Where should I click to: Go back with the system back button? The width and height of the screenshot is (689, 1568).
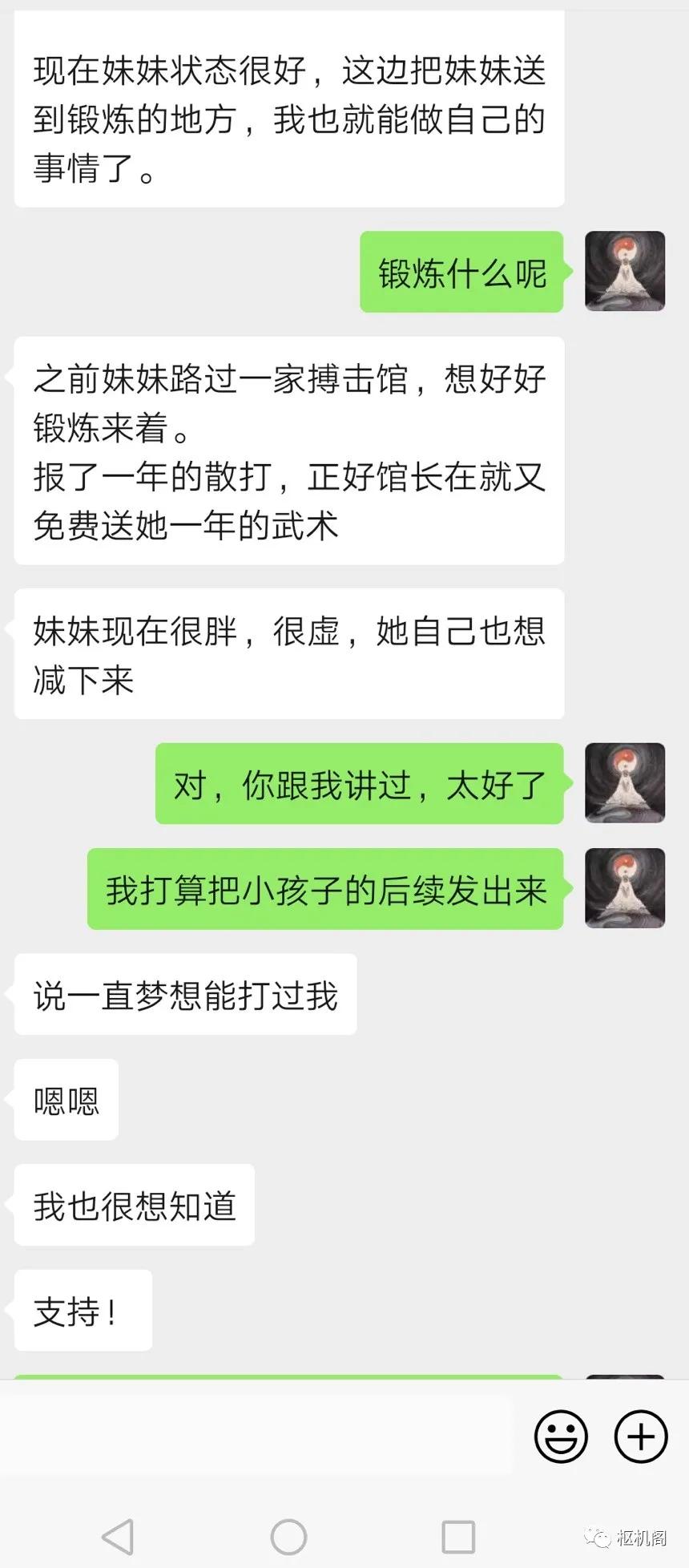point(118,1537)
